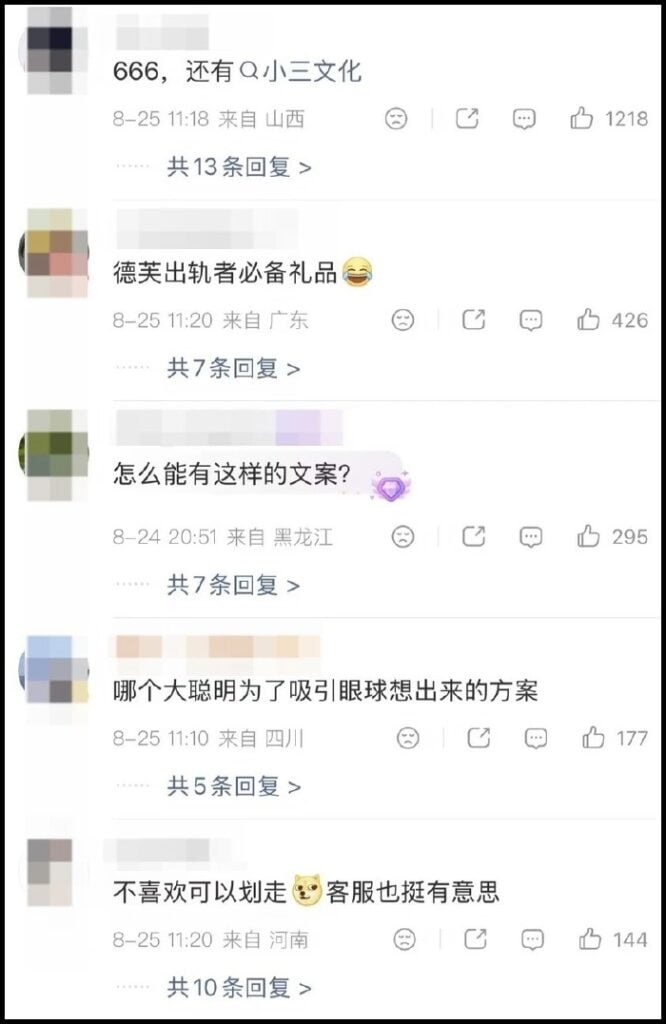Like the 不喜欢可以划走 comment
Viewport: 666px width, 1024px height.
(x=590, y=939)
